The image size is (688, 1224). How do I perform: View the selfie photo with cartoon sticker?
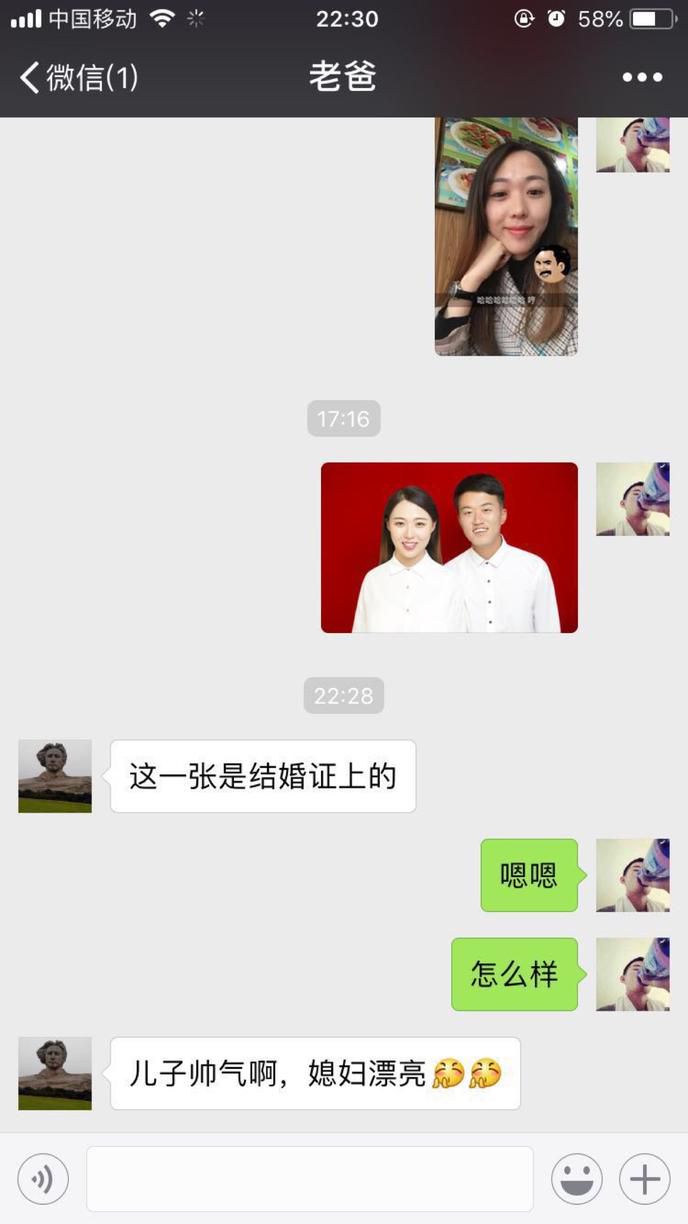[x=506, y=236]
